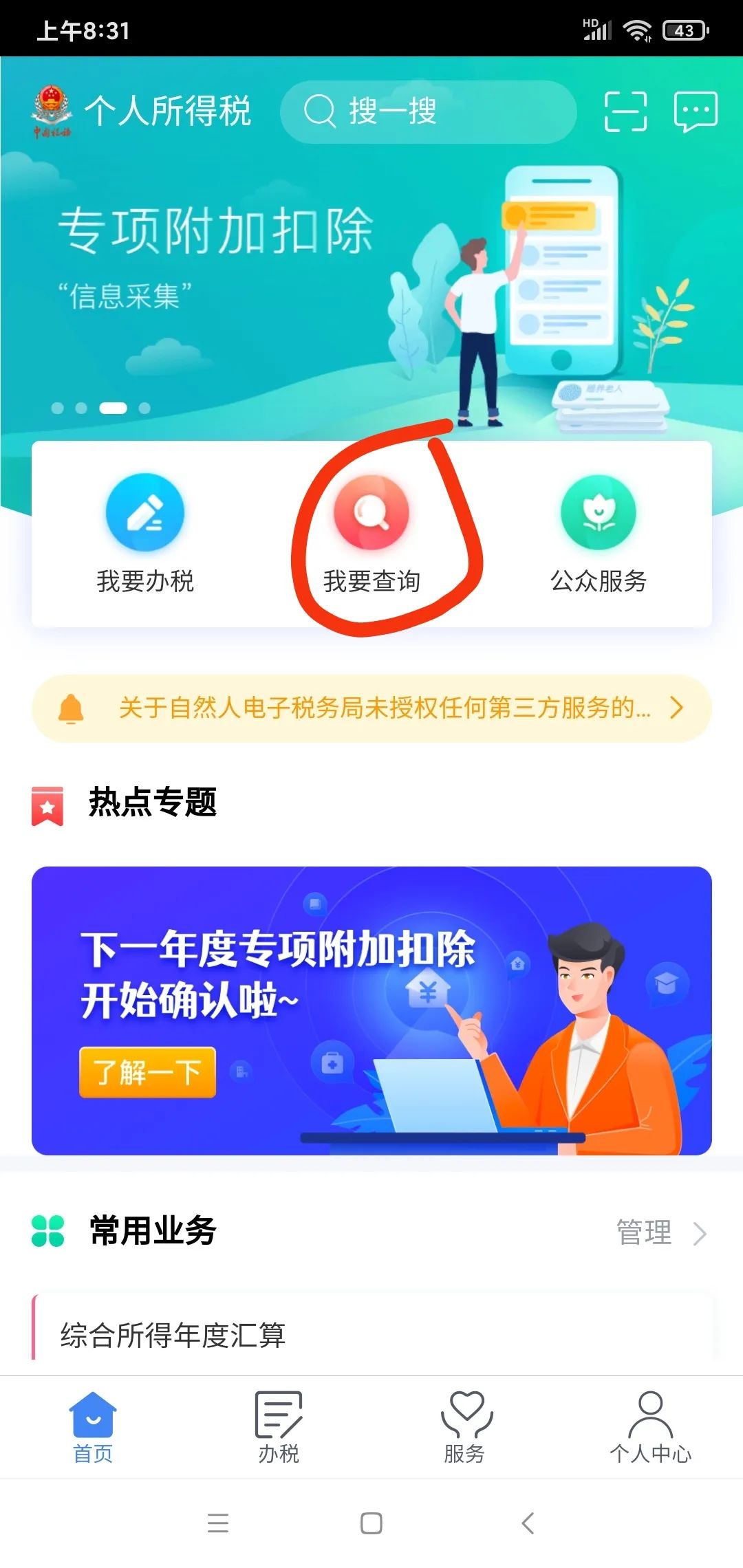Open the 搜一搜 search box
743x1568 pixels.
427,111
